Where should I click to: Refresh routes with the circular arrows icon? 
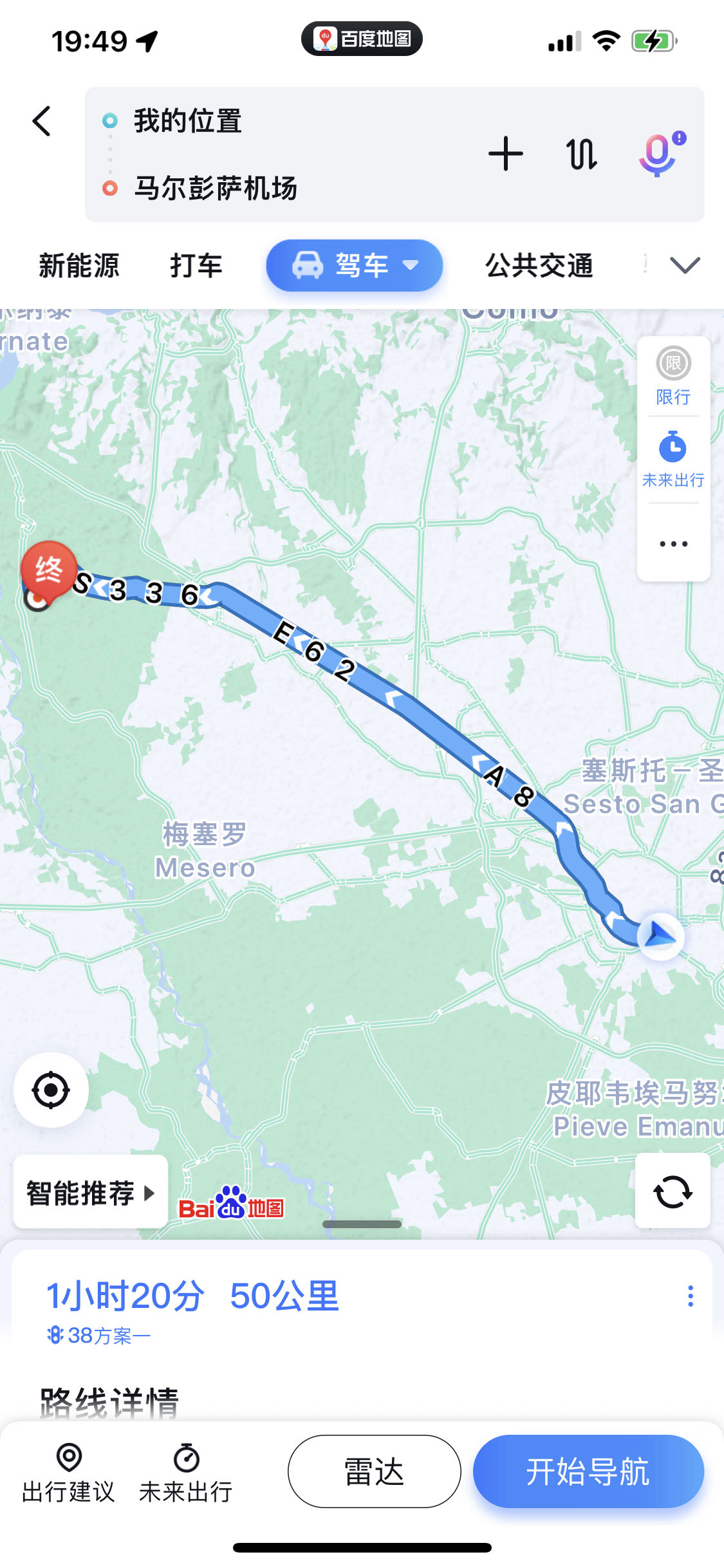pyautogui.click(x=673, y=1191)
